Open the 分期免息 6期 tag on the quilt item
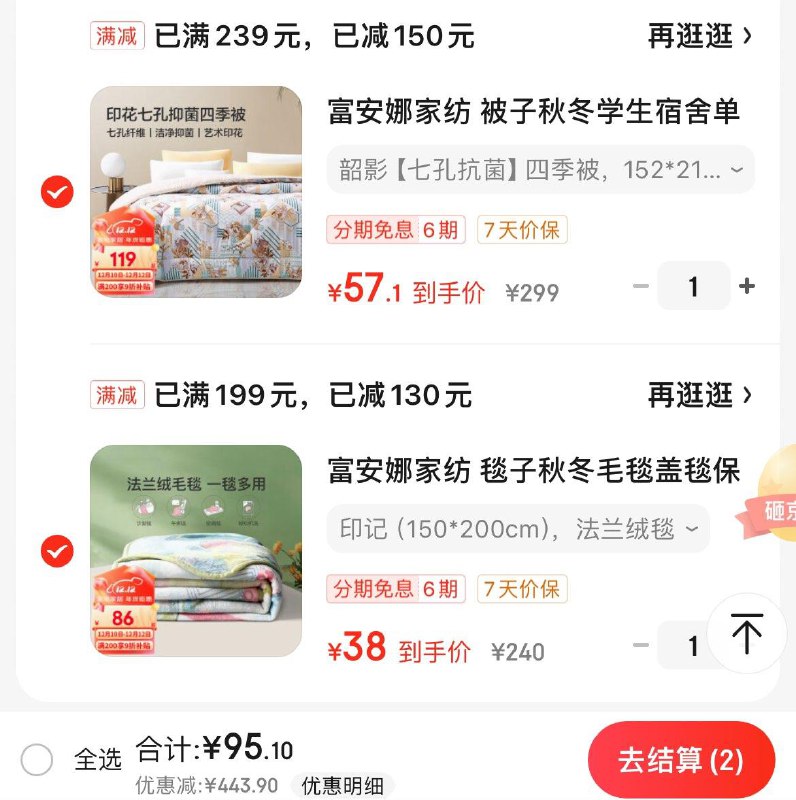The image size is (796, 800). coord(392,231)
